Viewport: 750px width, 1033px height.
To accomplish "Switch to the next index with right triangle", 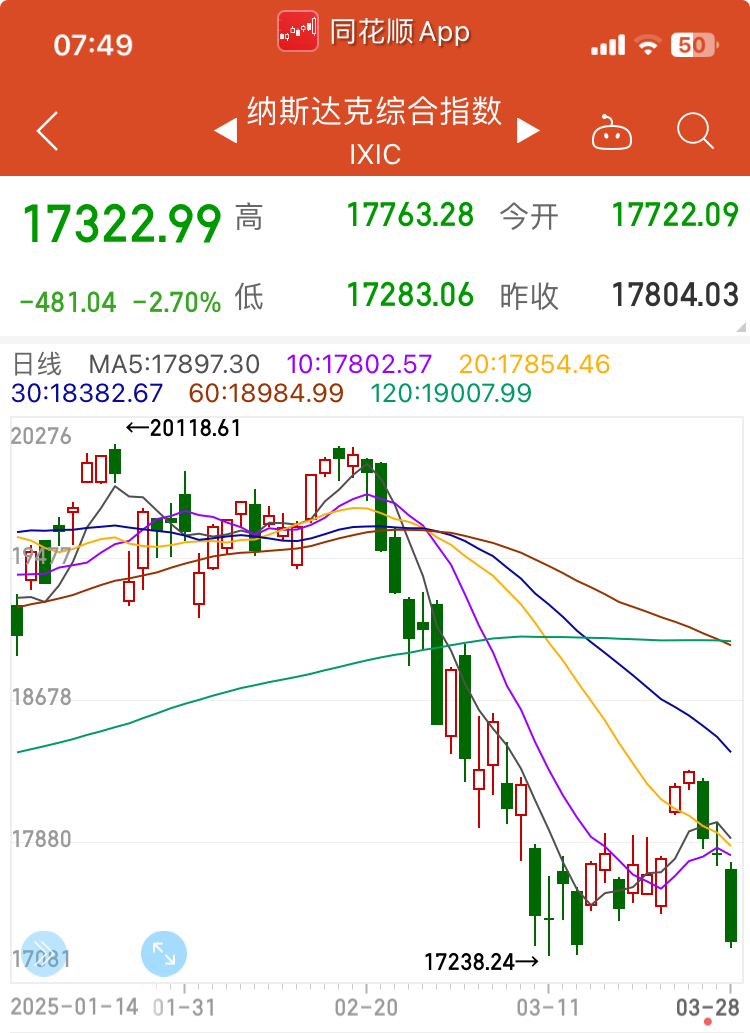I will coord(527,131).
